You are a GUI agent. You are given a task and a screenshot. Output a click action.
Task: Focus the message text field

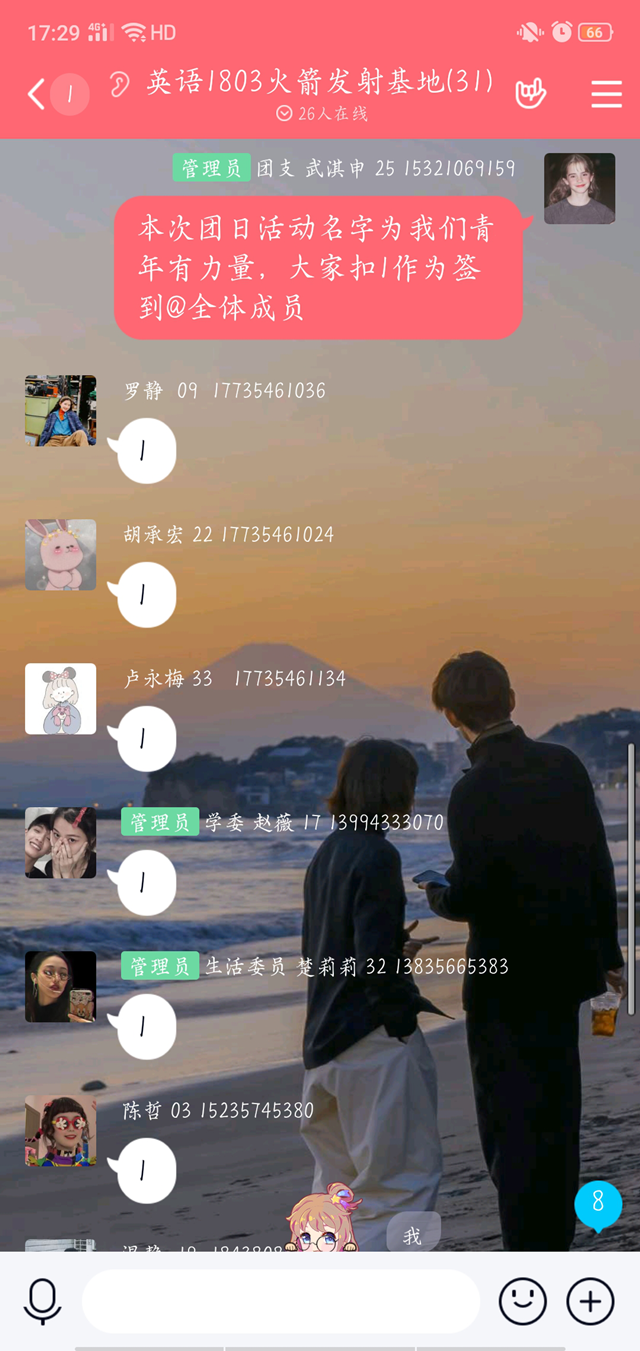(280, 1301)
